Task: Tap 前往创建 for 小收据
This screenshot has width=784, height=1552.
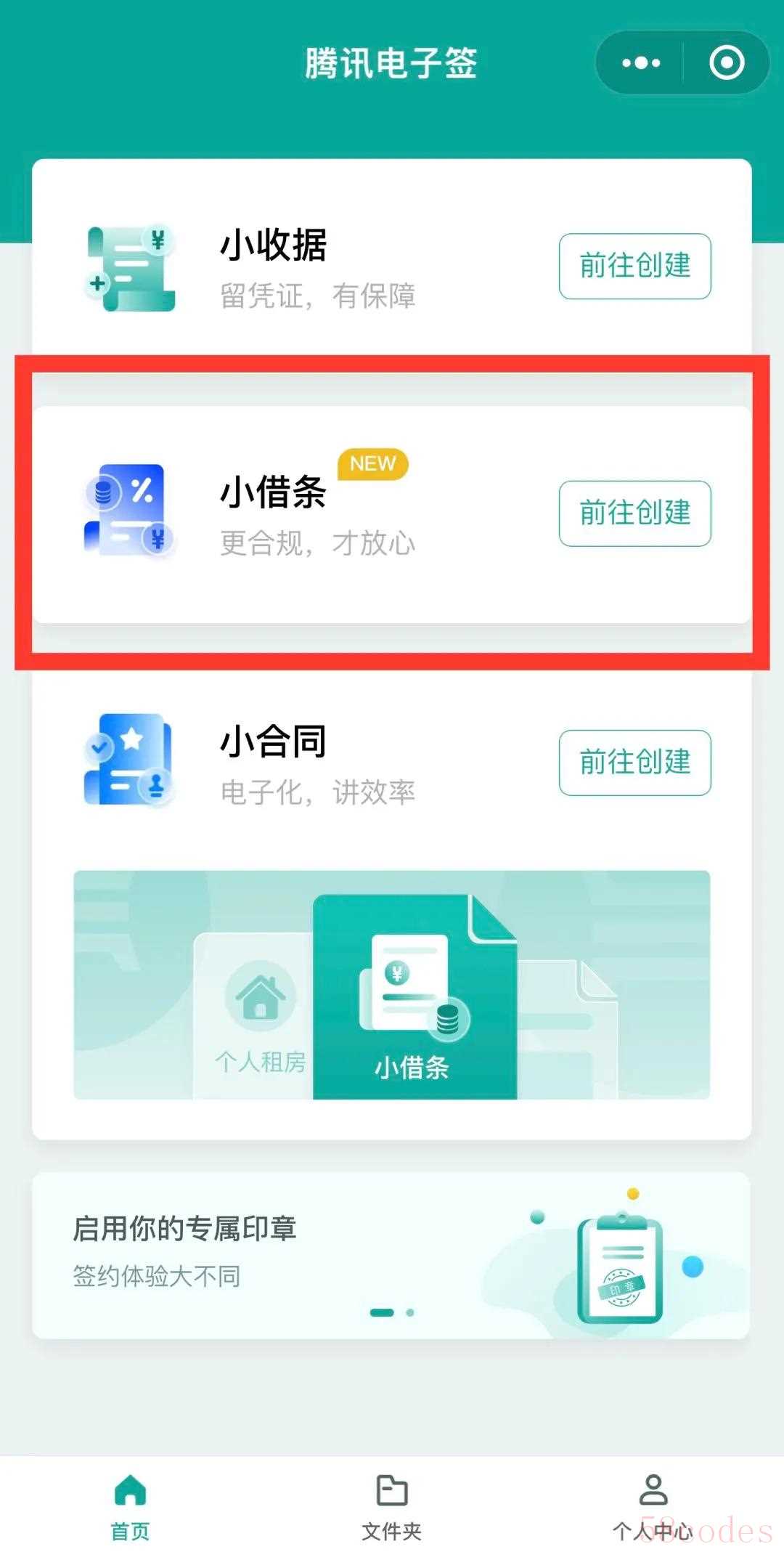Action: pyautogui.click(x=634, y=266)
